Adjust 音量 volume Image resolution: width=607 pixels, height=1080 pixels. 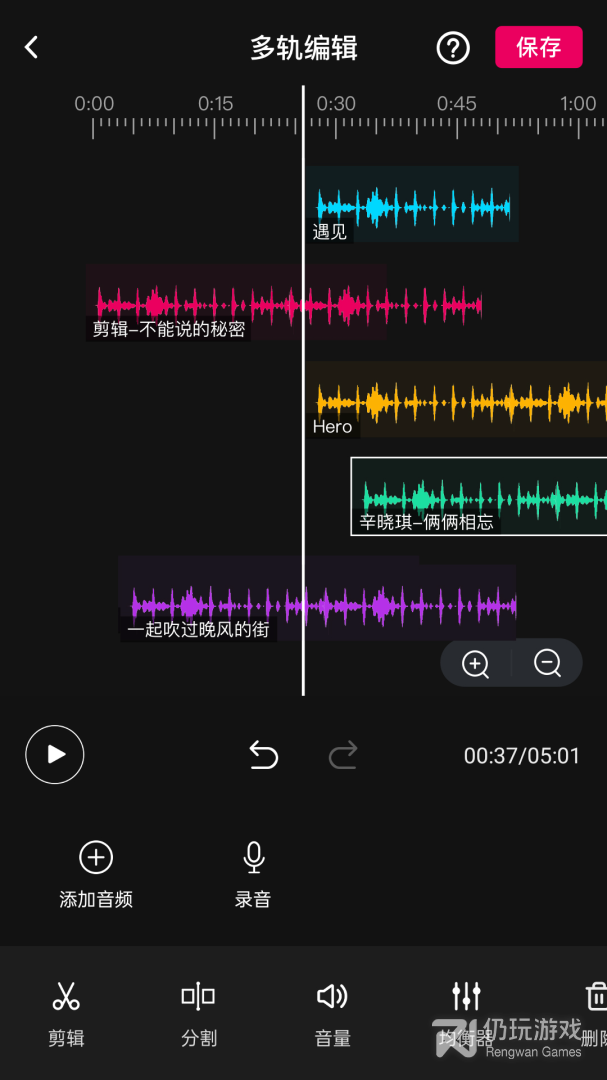point(332,1012)
